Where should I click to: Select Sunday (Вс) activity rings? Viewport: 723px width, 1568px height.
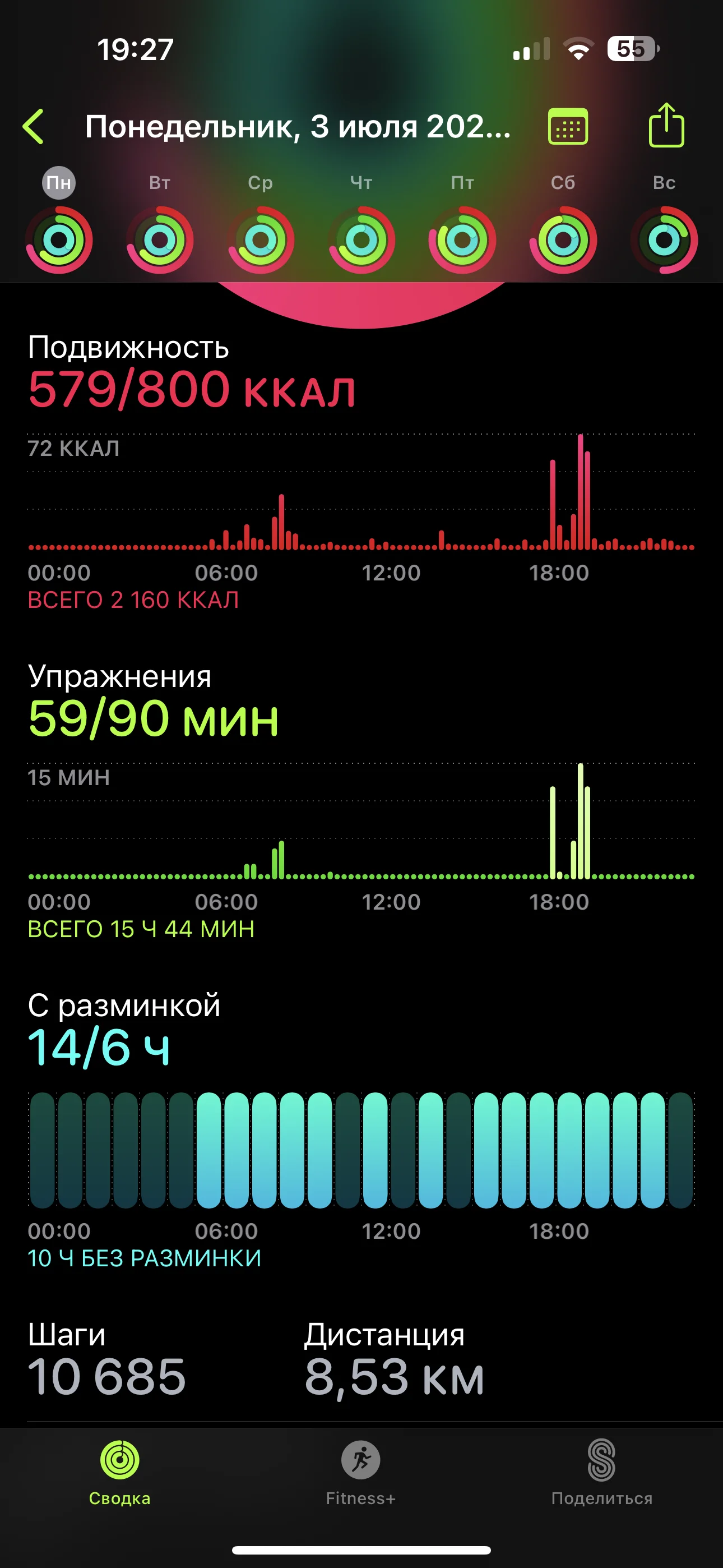(x=664, y=240)
